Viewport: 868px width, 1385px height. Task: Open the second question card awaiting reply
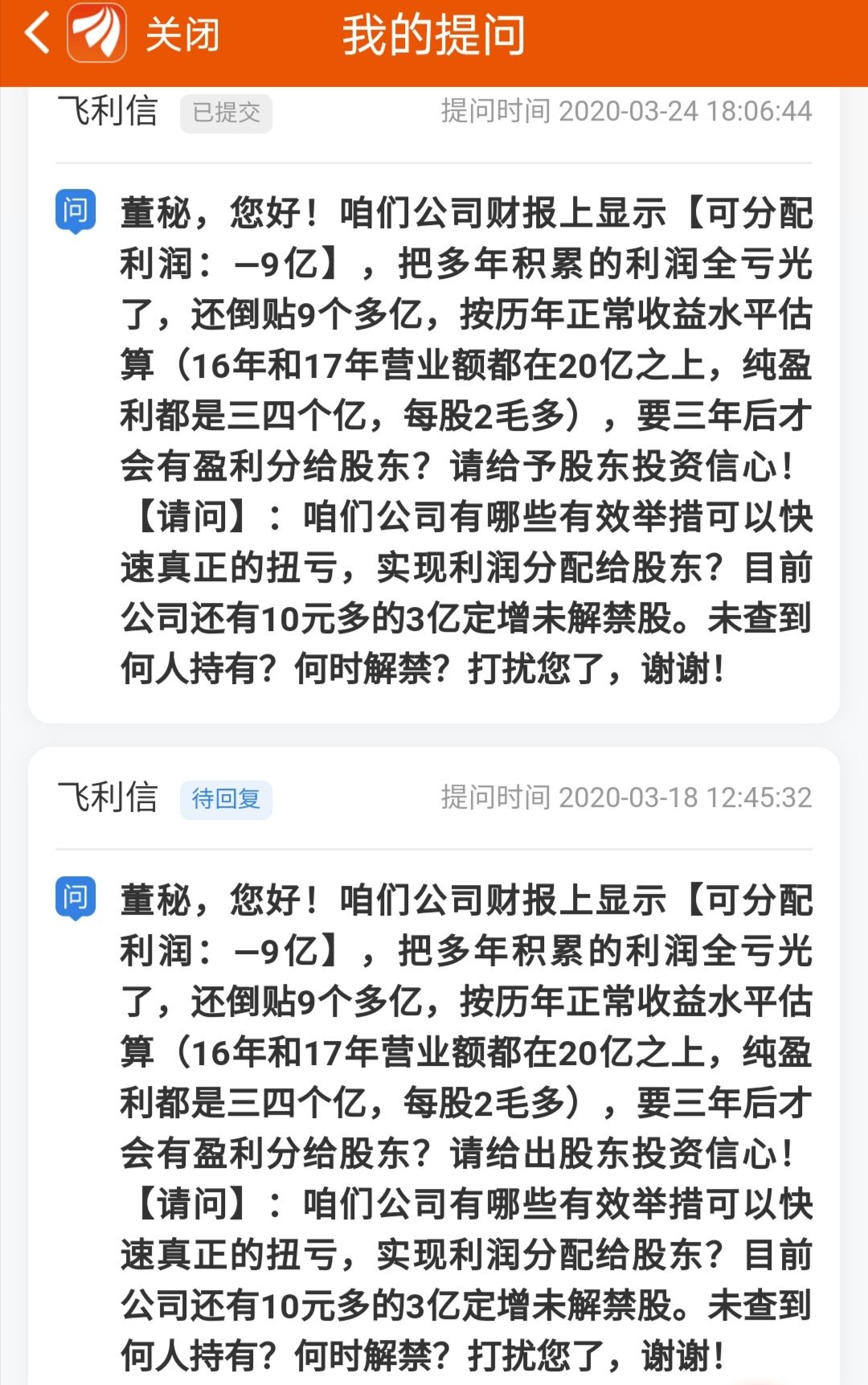click(434, 1085)
